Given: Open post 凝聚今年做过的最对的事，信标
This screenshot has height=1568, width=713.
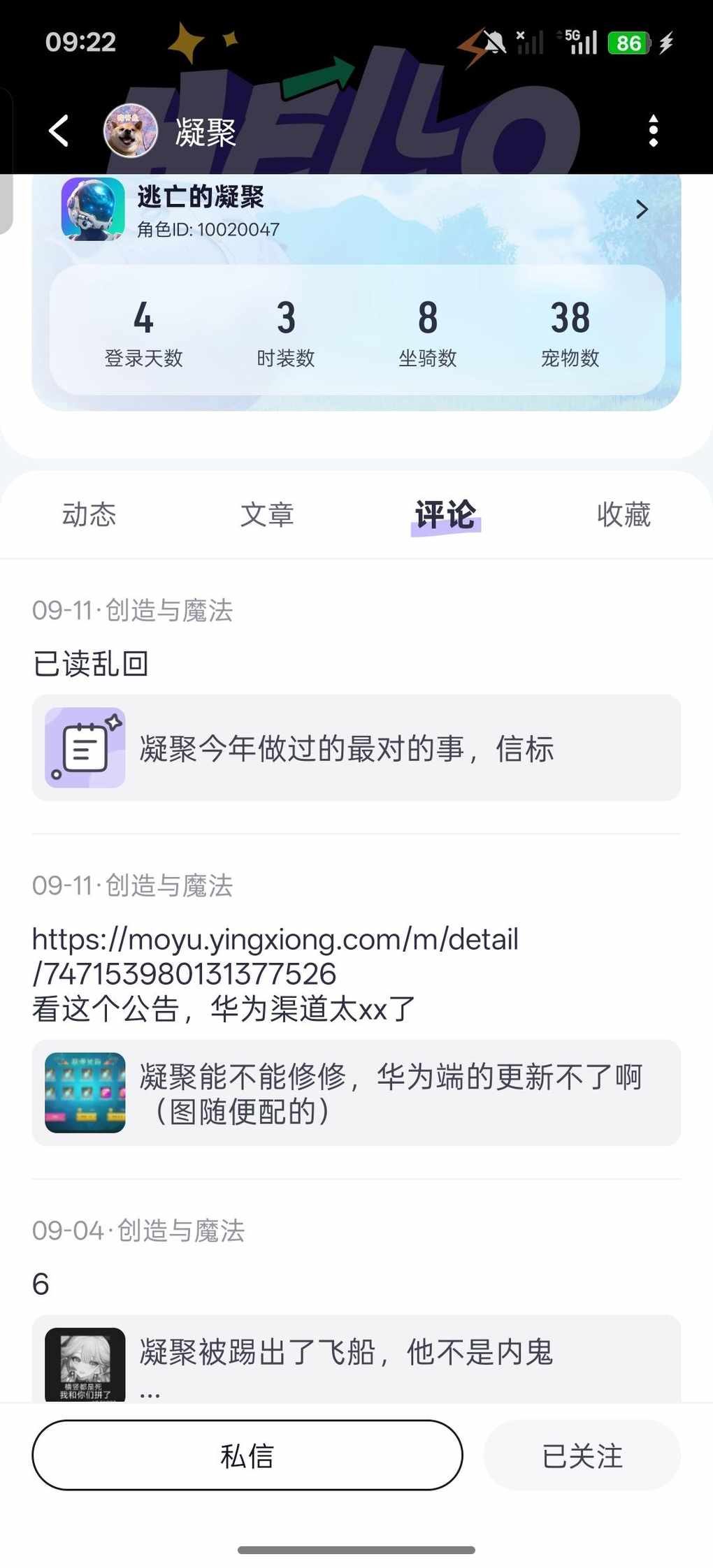Looking at the screenshot, I should [x=356, y=748].
